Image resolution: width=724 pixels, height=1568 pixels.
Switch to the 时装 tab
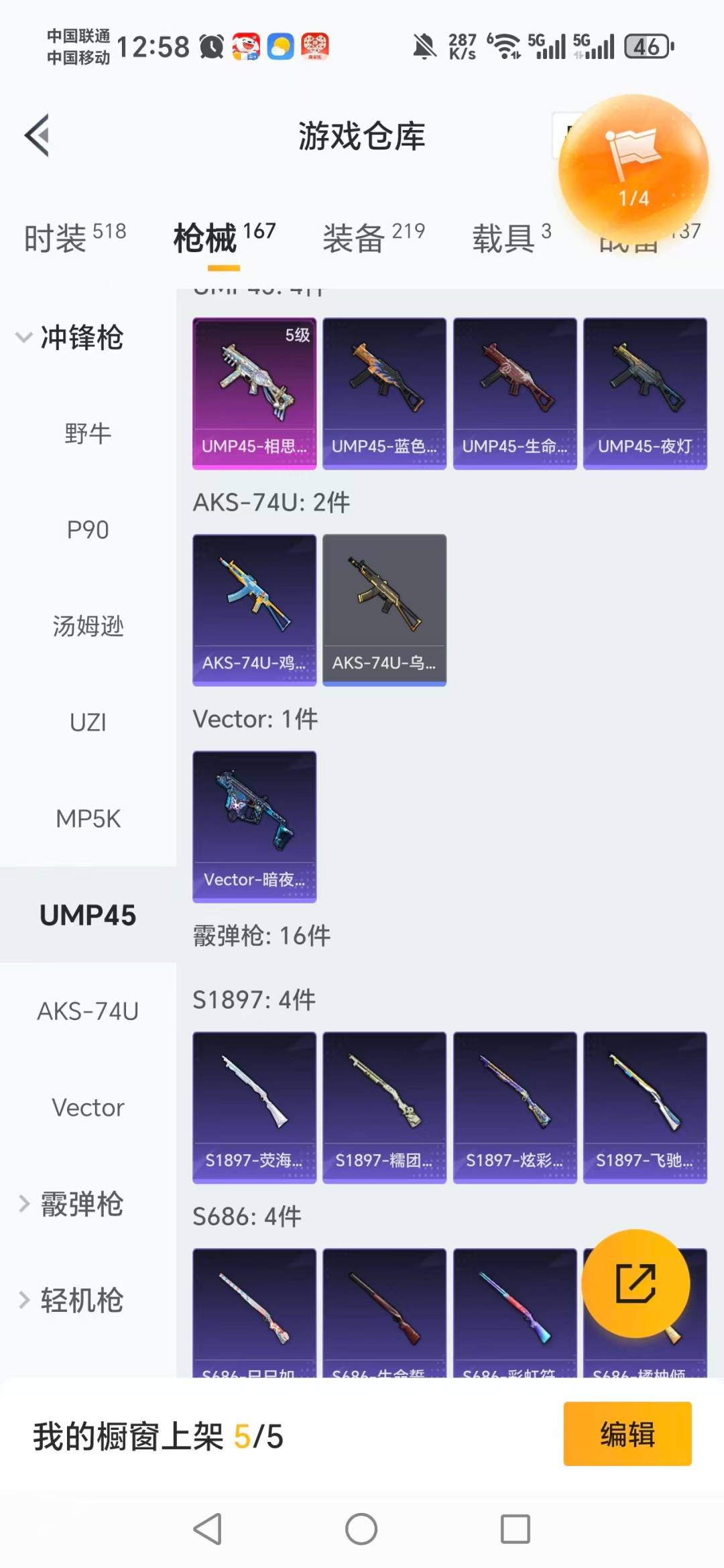[x=74, y=237]
